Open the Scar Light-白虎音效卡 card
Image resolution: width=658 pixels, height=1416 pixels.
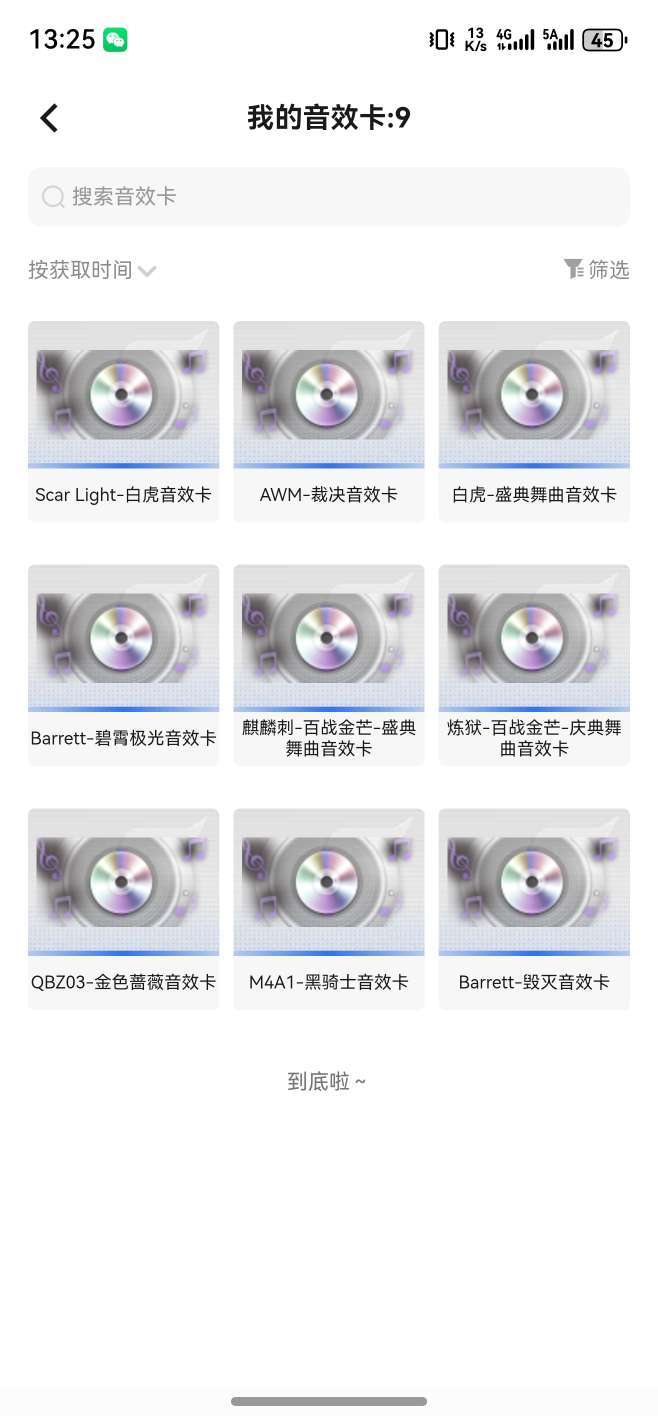(123, 420)
